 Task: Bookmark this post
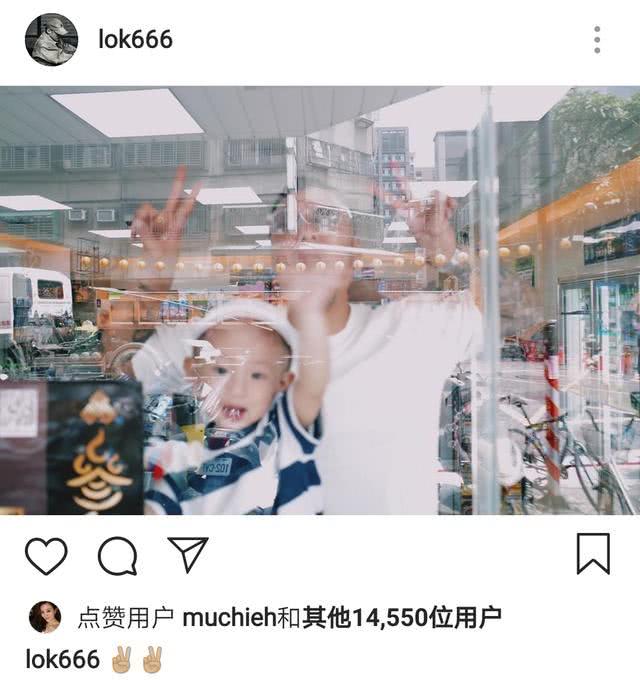(x=593, y=553)
